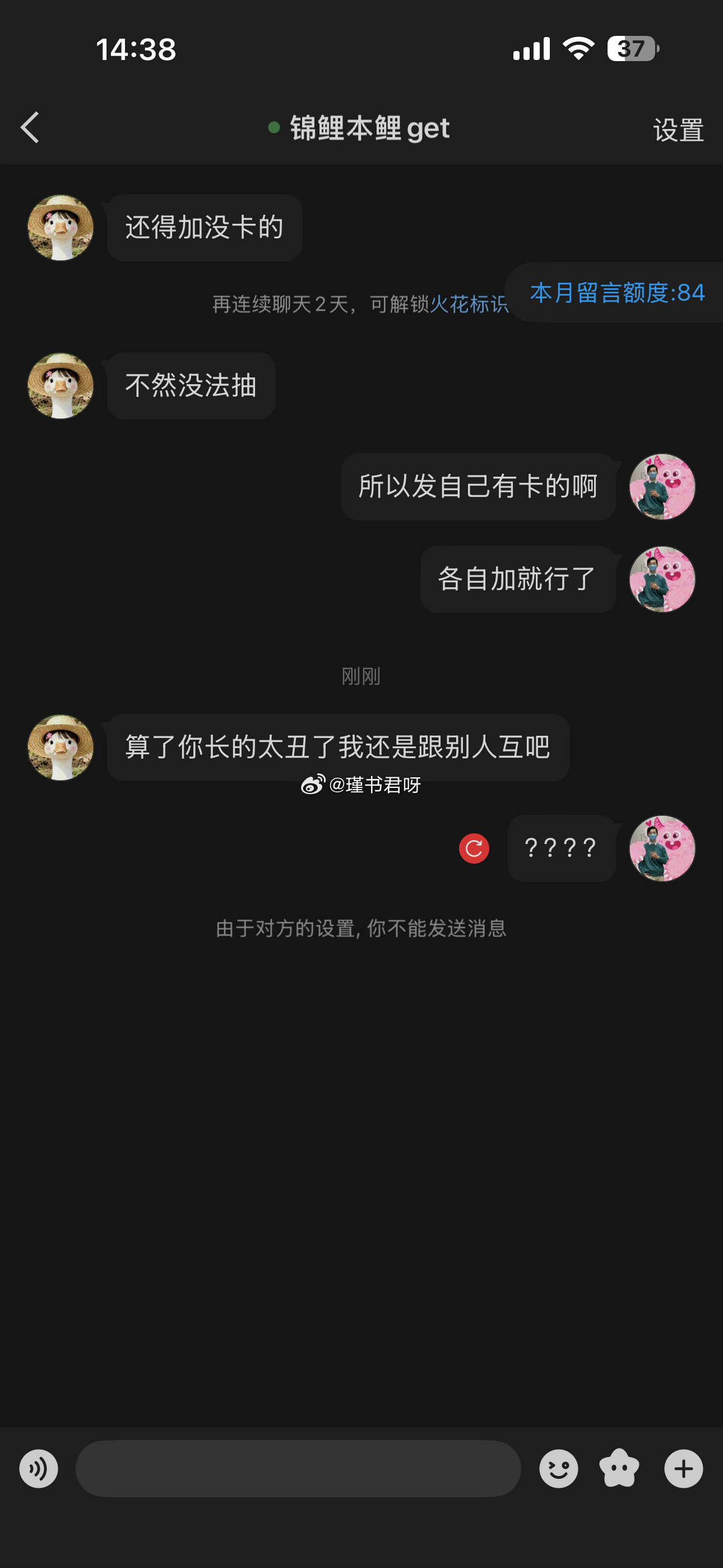This screenshot has height=1568, width=723.
Task: Go back from the chat
Action: tap(30, 128)
